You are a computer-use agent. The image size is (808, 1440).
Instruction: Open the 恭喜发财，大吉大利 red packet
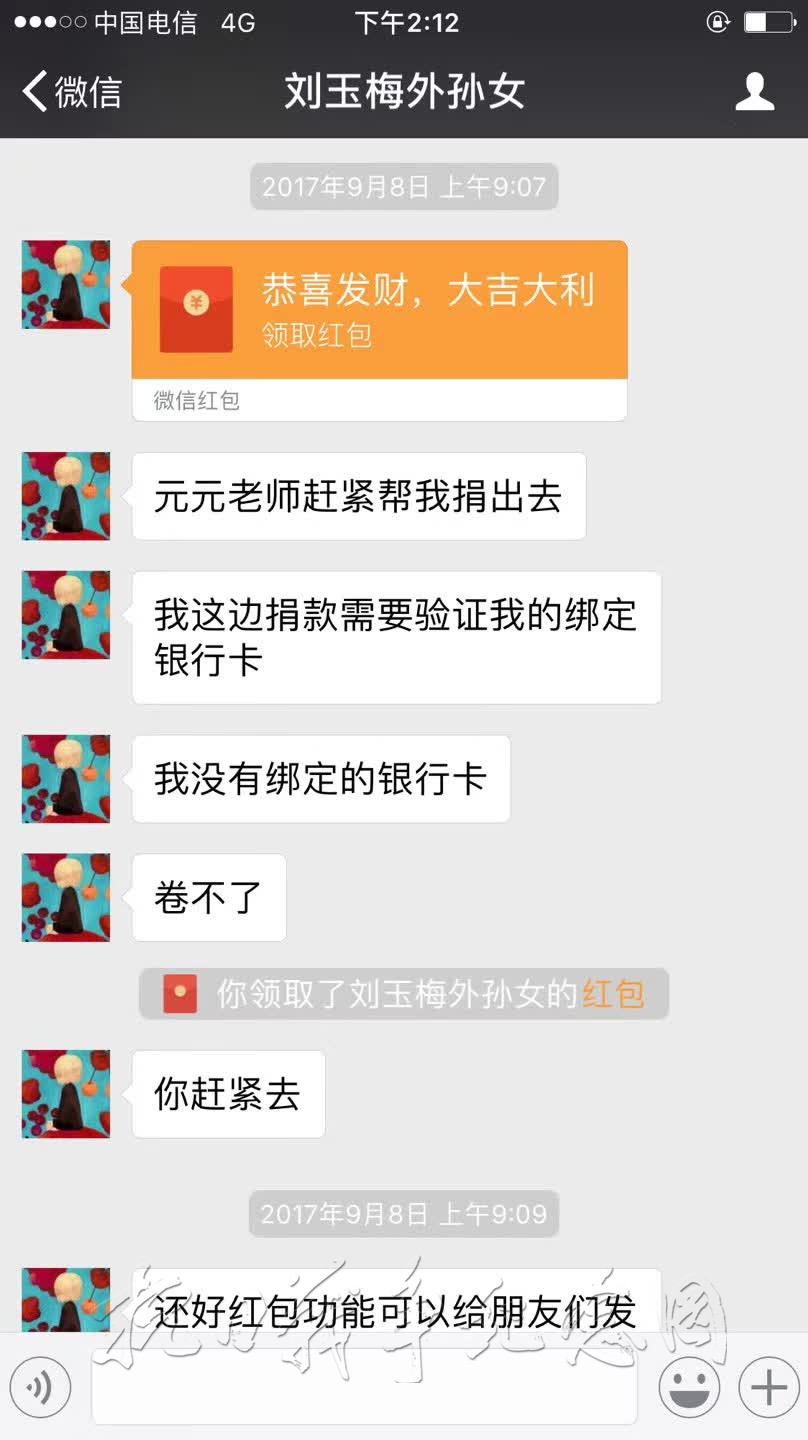point(379,311)
